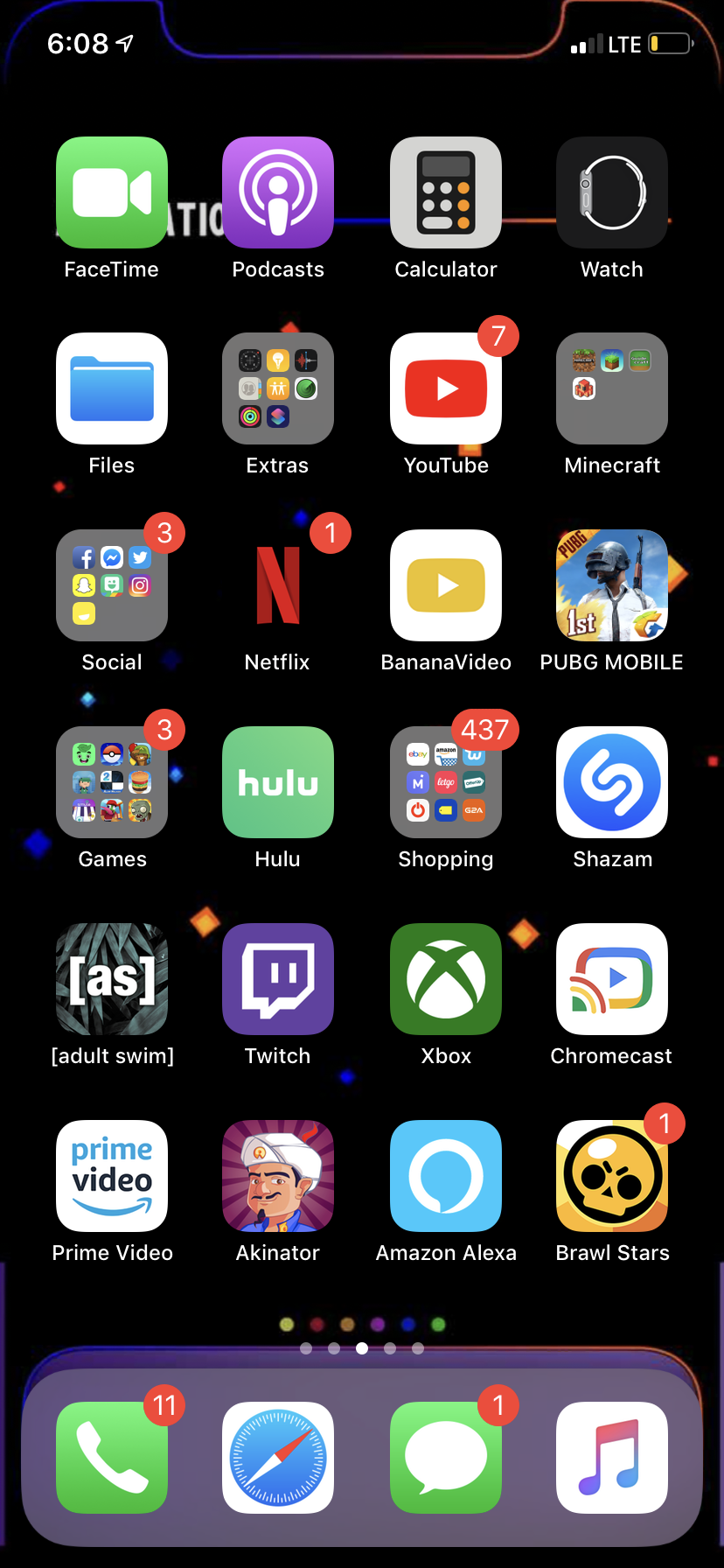Open the Phone app in the dock
The height and width of the screenshot is (1568, 724).
112,1458
